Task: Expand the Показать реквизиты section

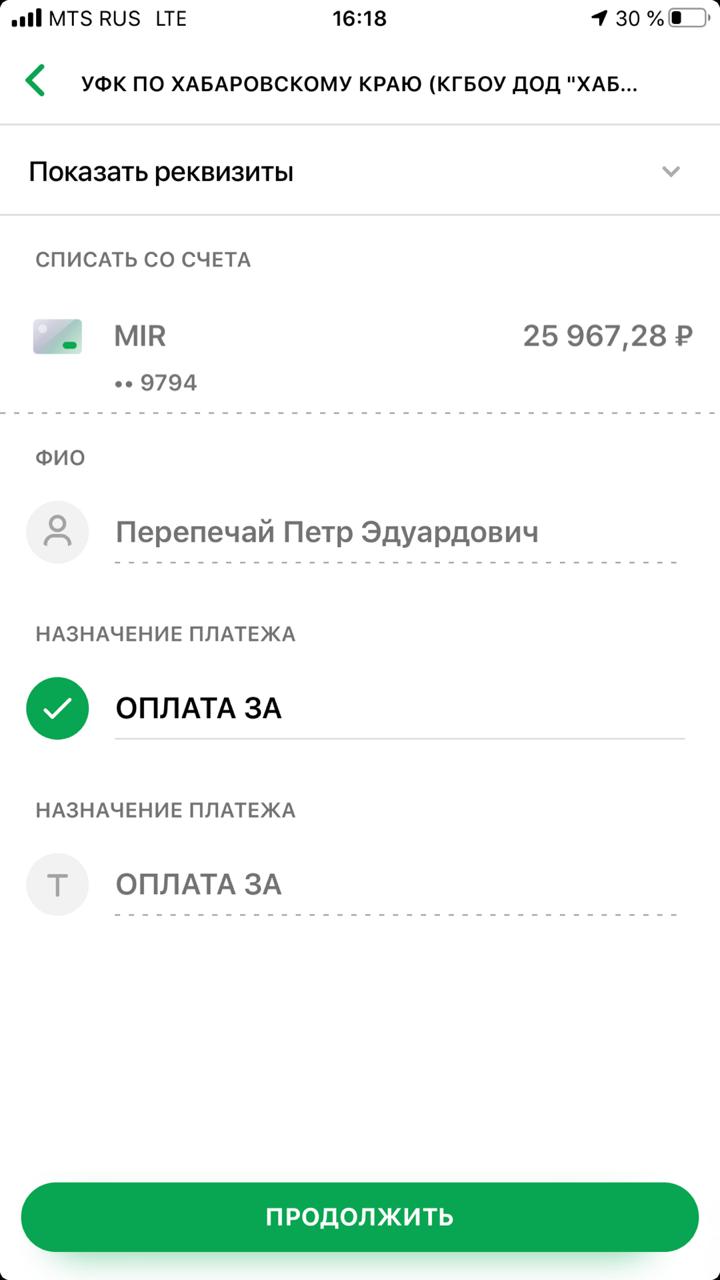Action: 360,172
